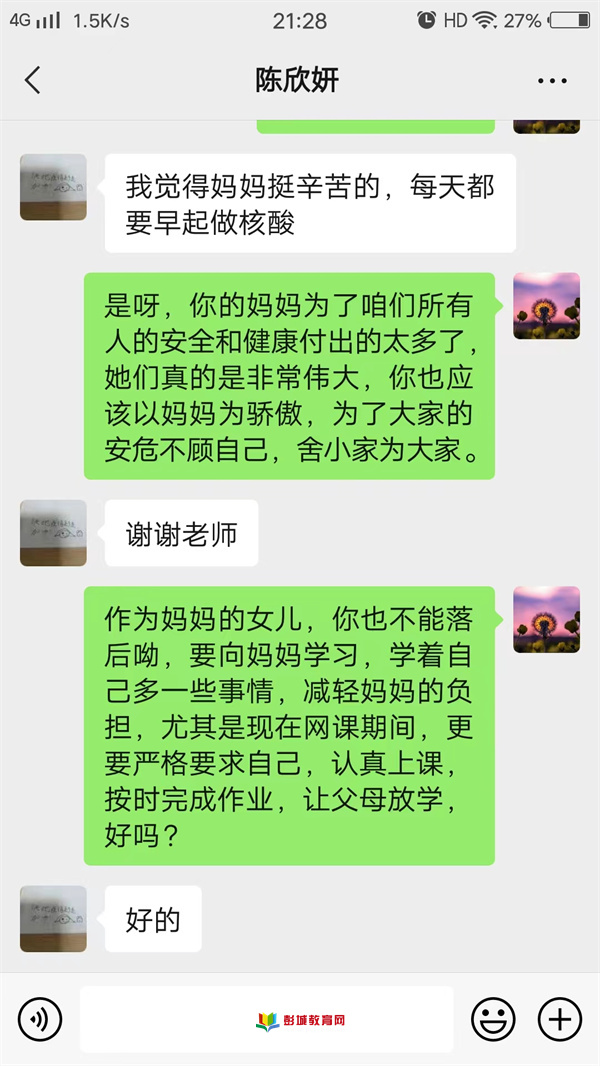The image size is (600, 1066).
Task: Open 陈欣妍's avatar beside 好的
Action: (x=53, y=918)
